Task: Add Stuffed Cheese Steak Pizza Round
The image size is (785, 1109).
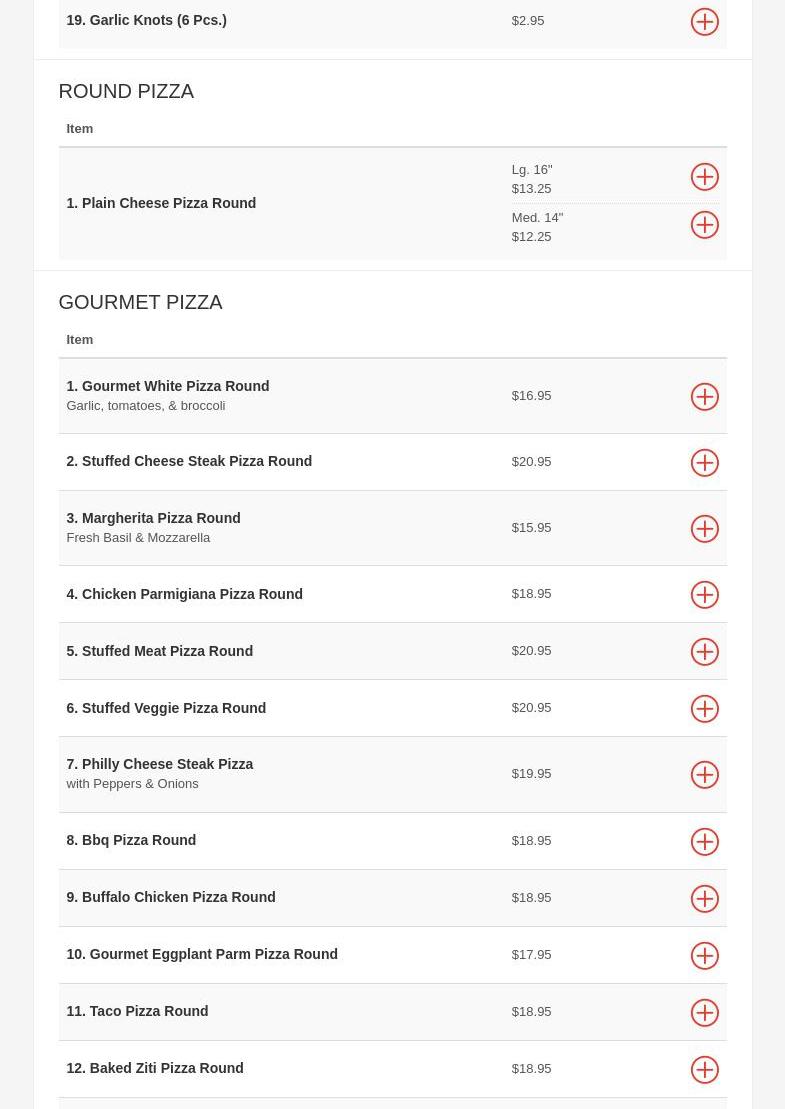Action: 704,463
